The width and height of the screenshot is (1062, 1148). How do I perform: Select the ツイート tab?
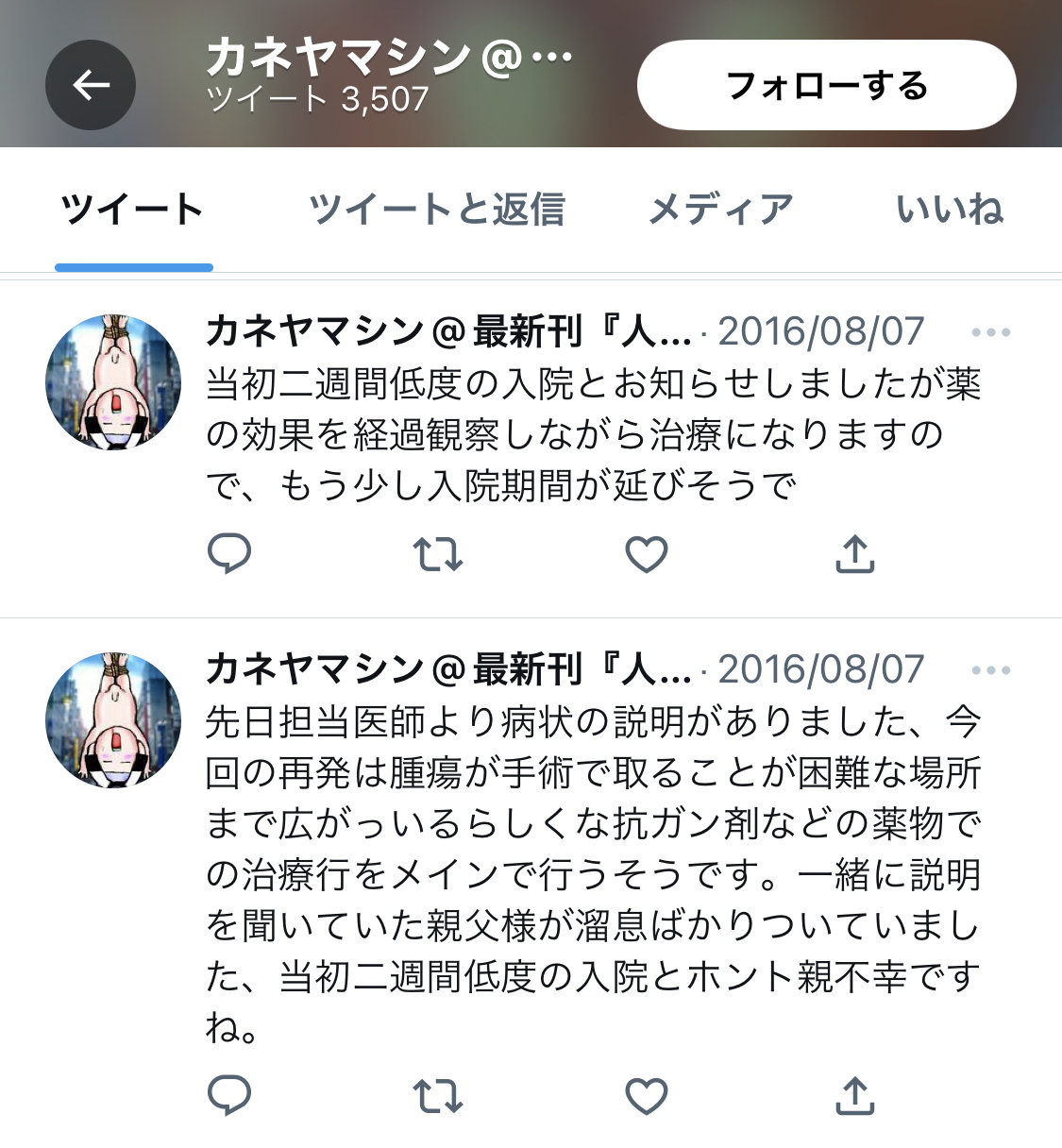coord(133,210)
